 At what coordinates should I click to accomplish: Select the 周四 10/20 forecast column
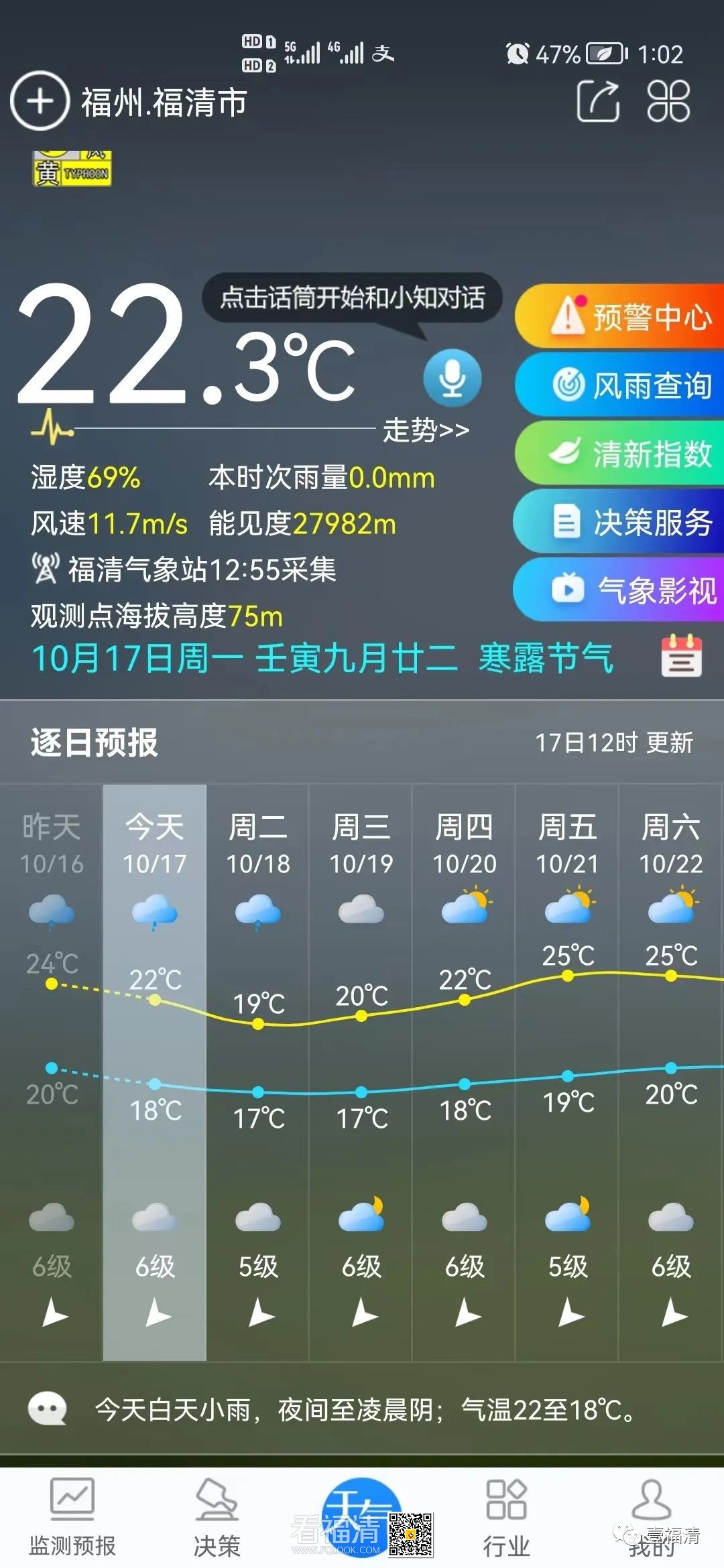(465, 1072)
